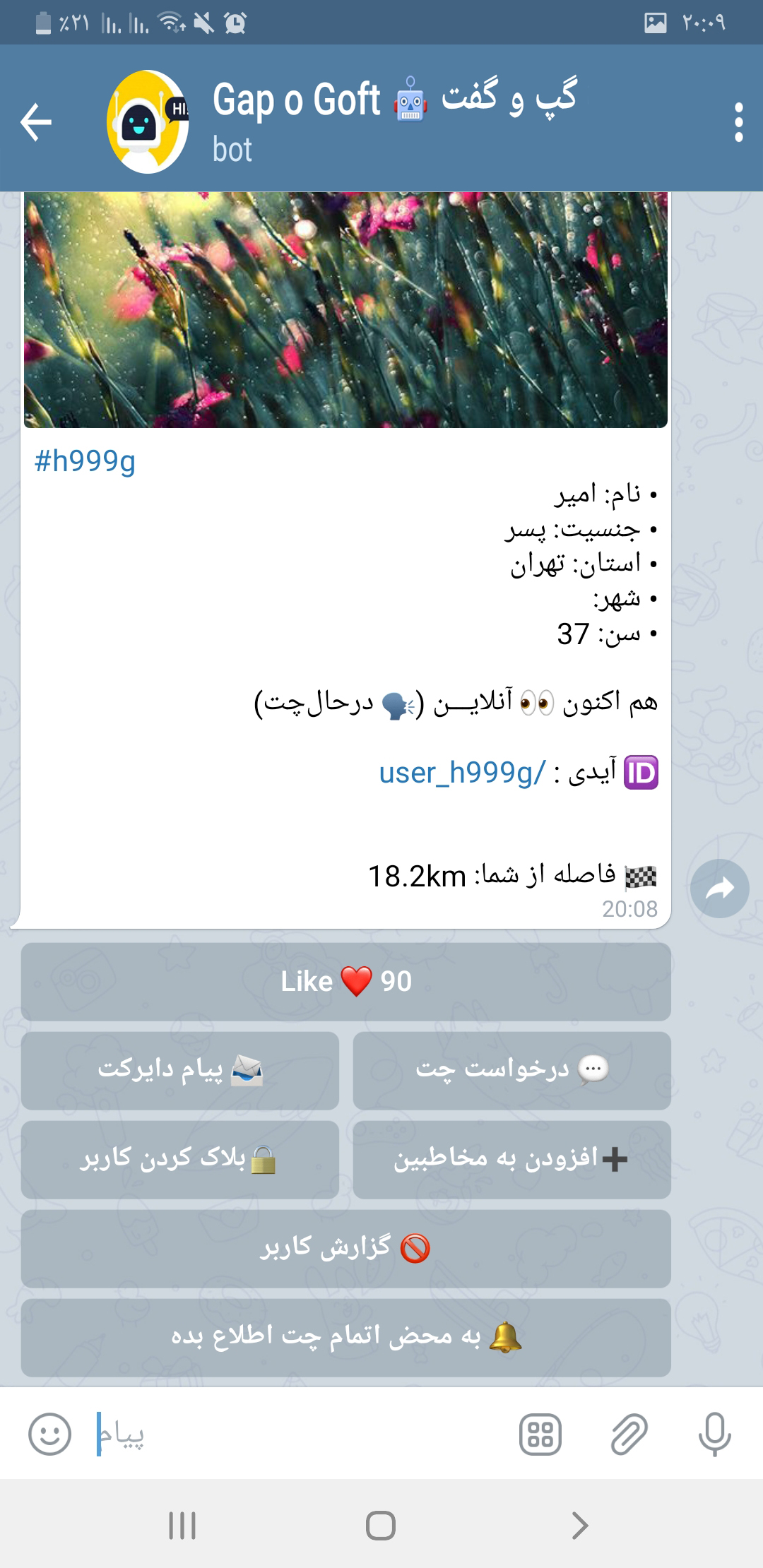Record a voice message with microphone

pos(714,1435)
